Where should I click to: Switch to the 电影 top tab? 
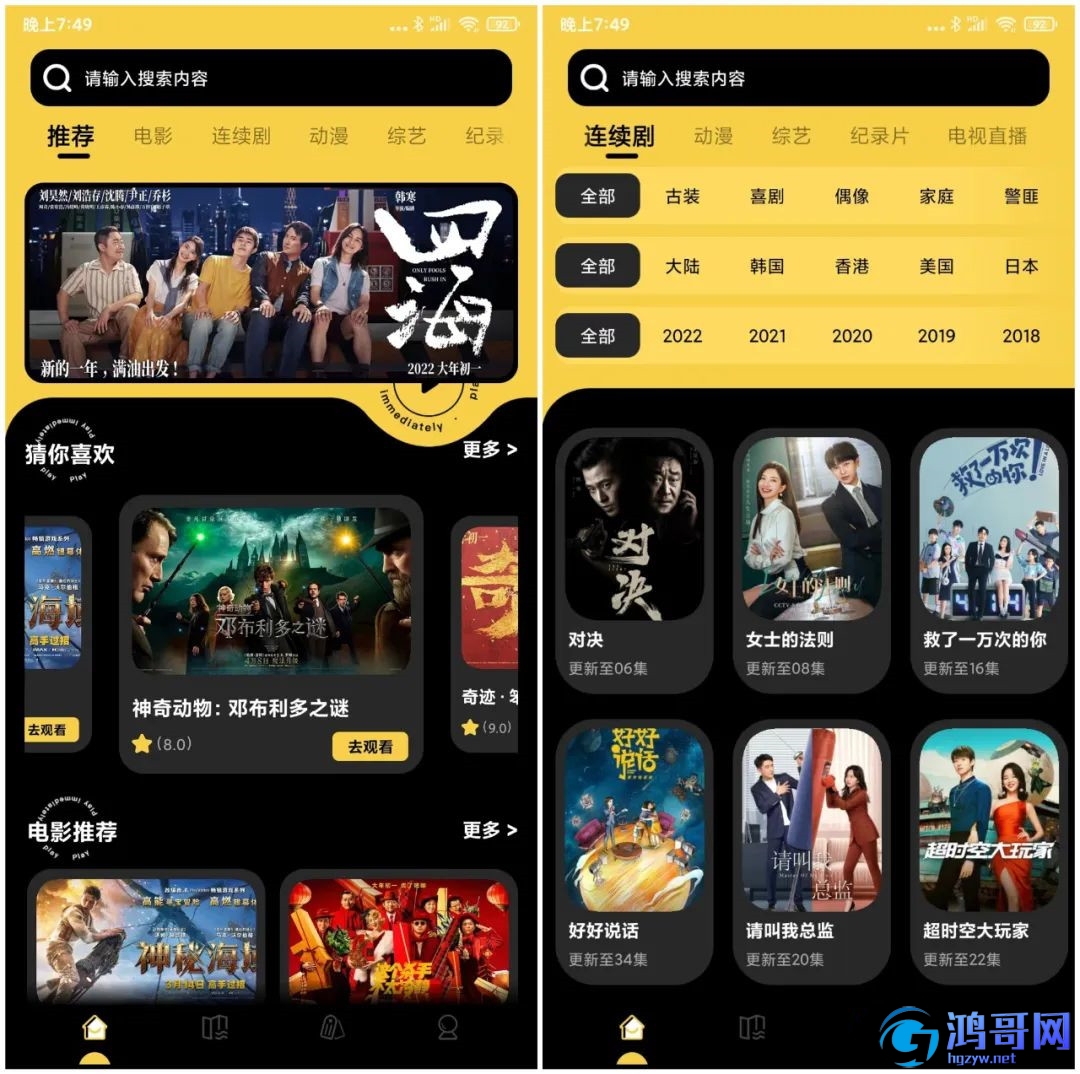coord(153,136)
